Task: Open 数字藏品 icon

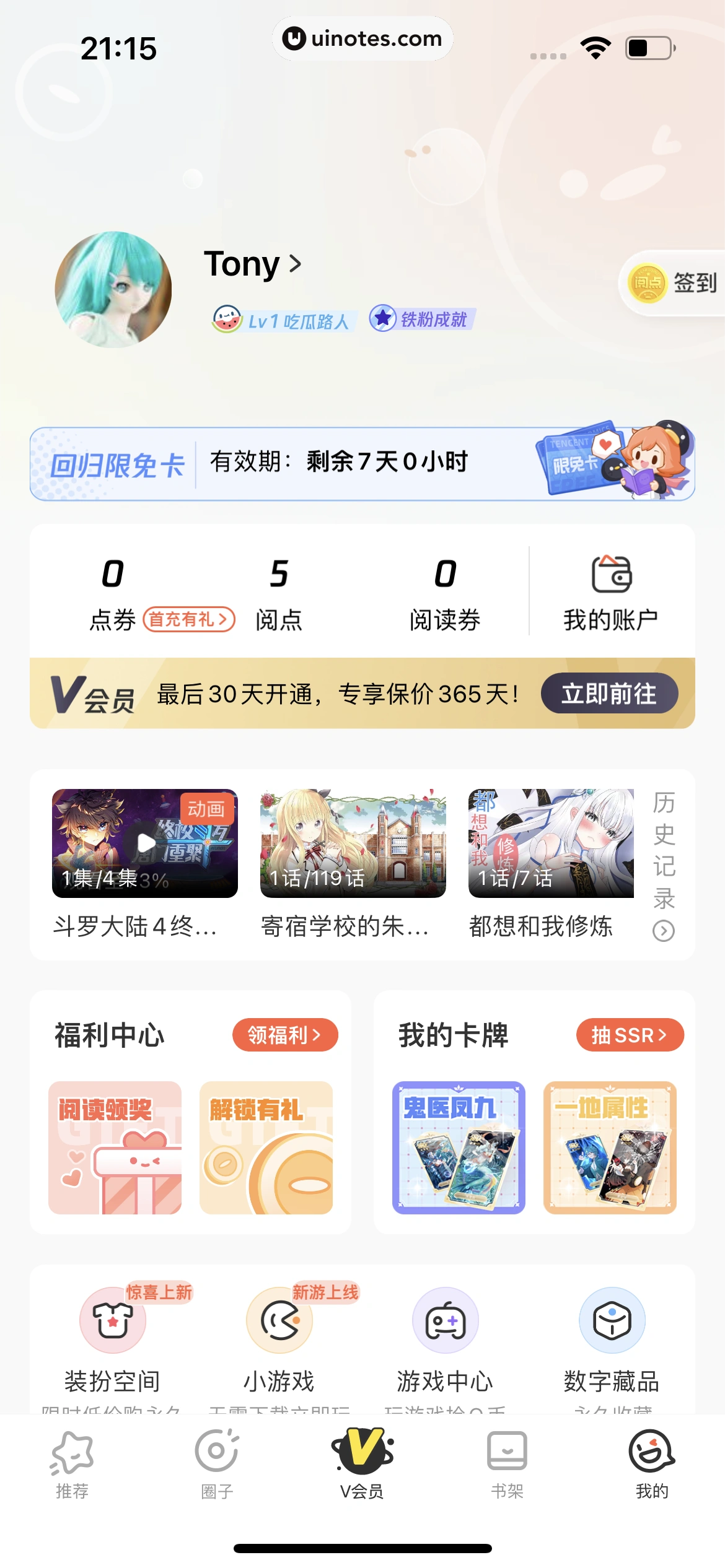Action: 612,1320
